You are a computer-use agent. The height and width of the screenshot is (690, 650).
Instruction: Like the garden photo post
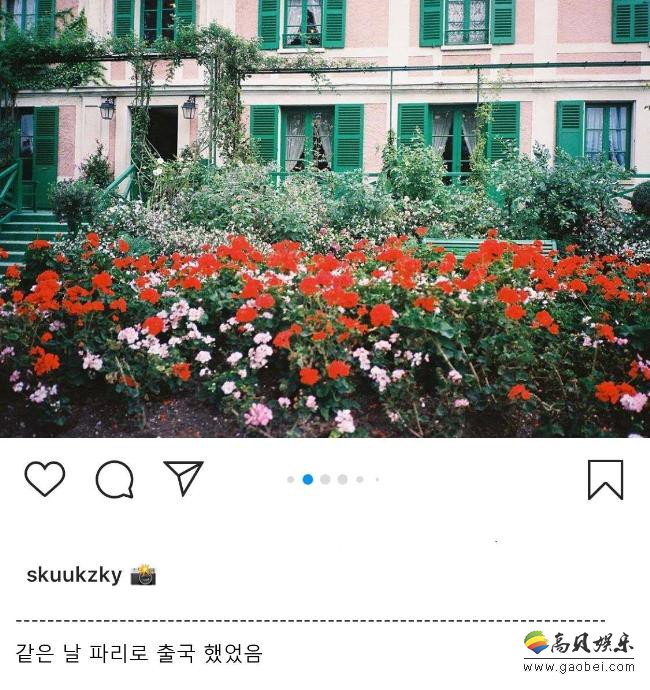(44, 479)
